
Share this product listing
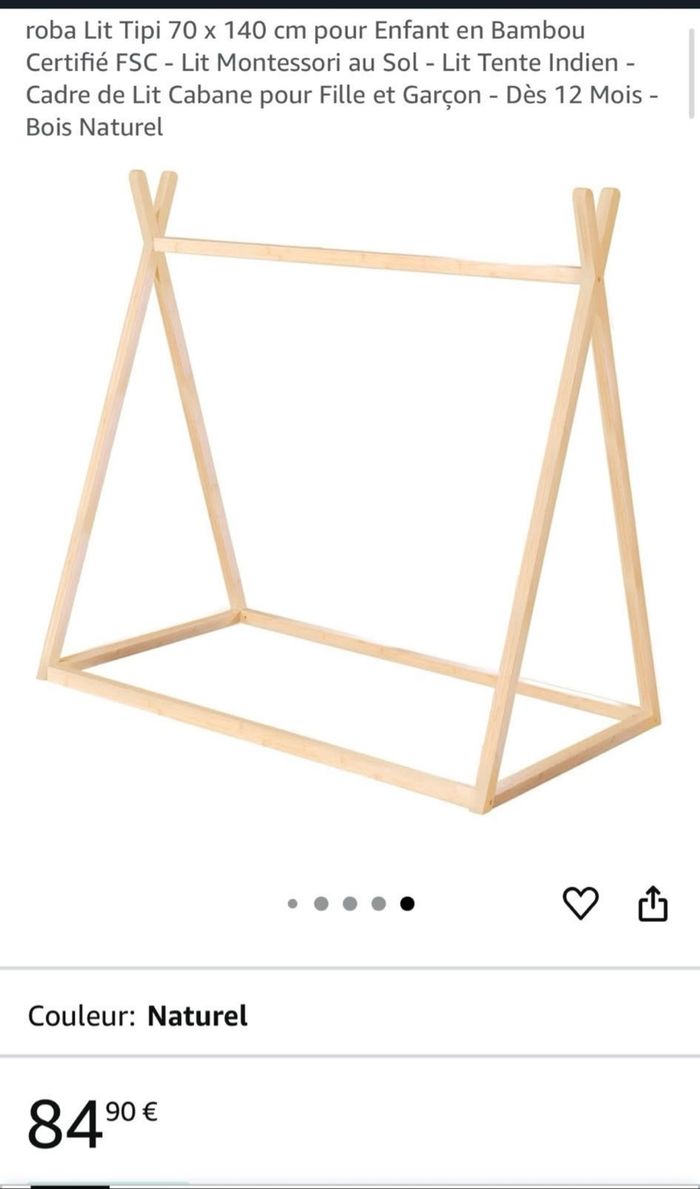coord(652,903)
